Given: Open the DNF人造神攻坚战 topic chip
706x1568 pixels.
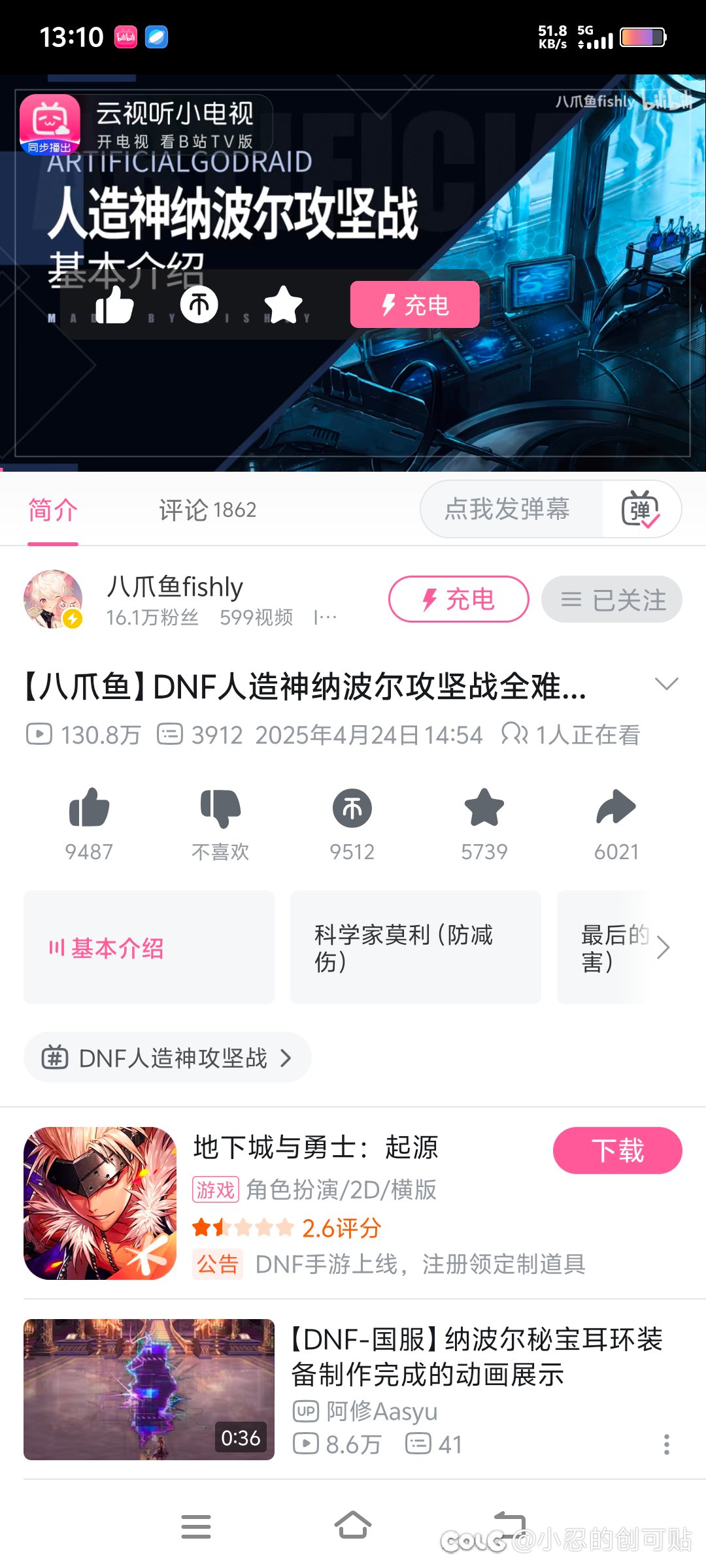Looking at the screenshot, I should tap(167, 1058).
